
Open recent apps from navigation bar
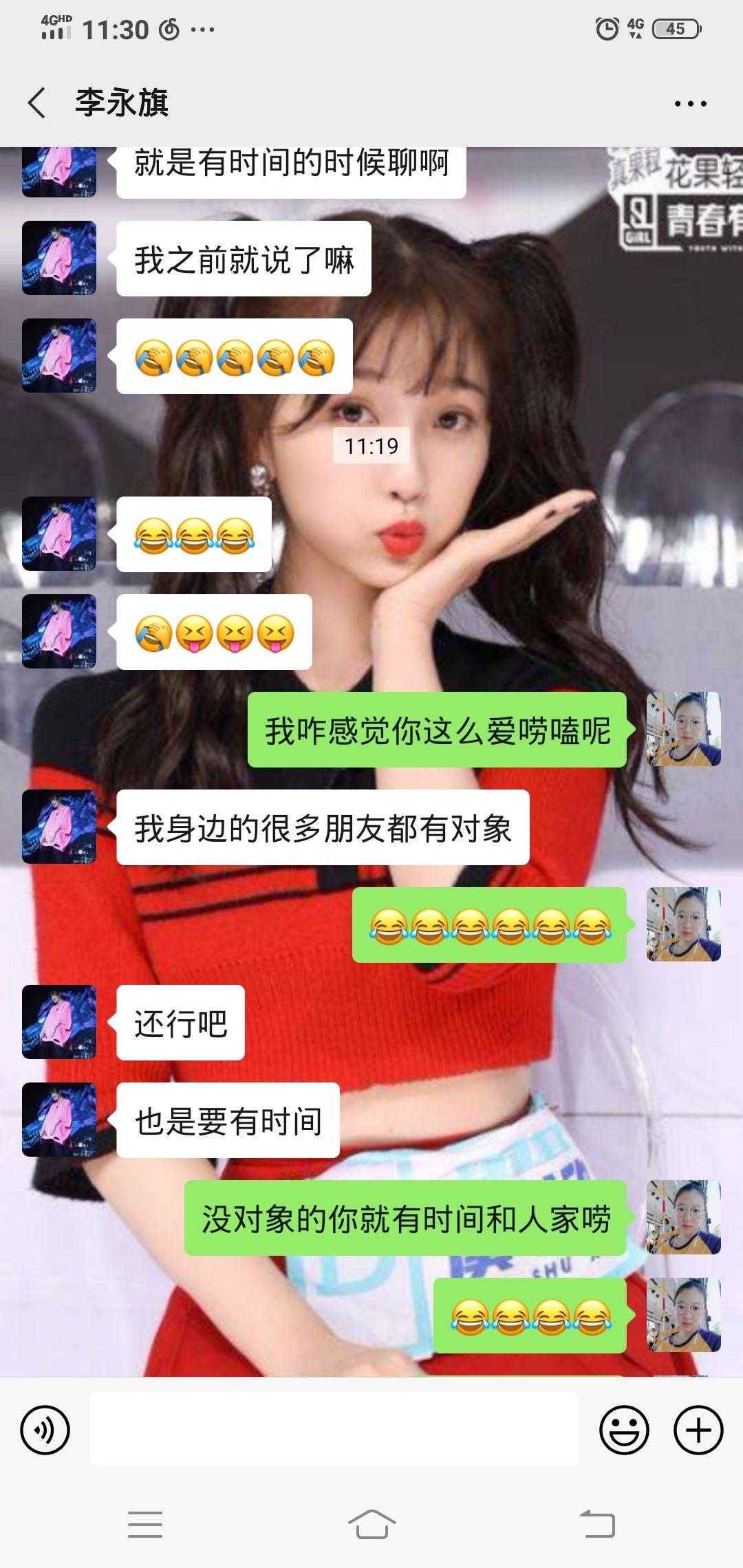point(145,1524)
